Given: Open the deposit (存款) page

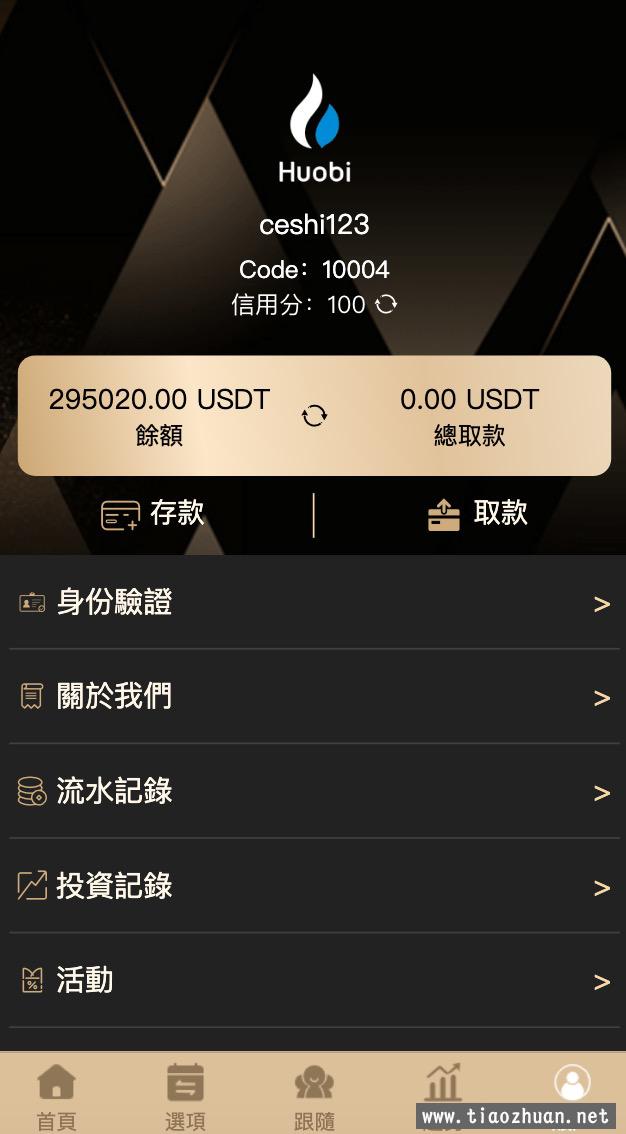Looking at the screenshot, I should (x=153, y=514).
